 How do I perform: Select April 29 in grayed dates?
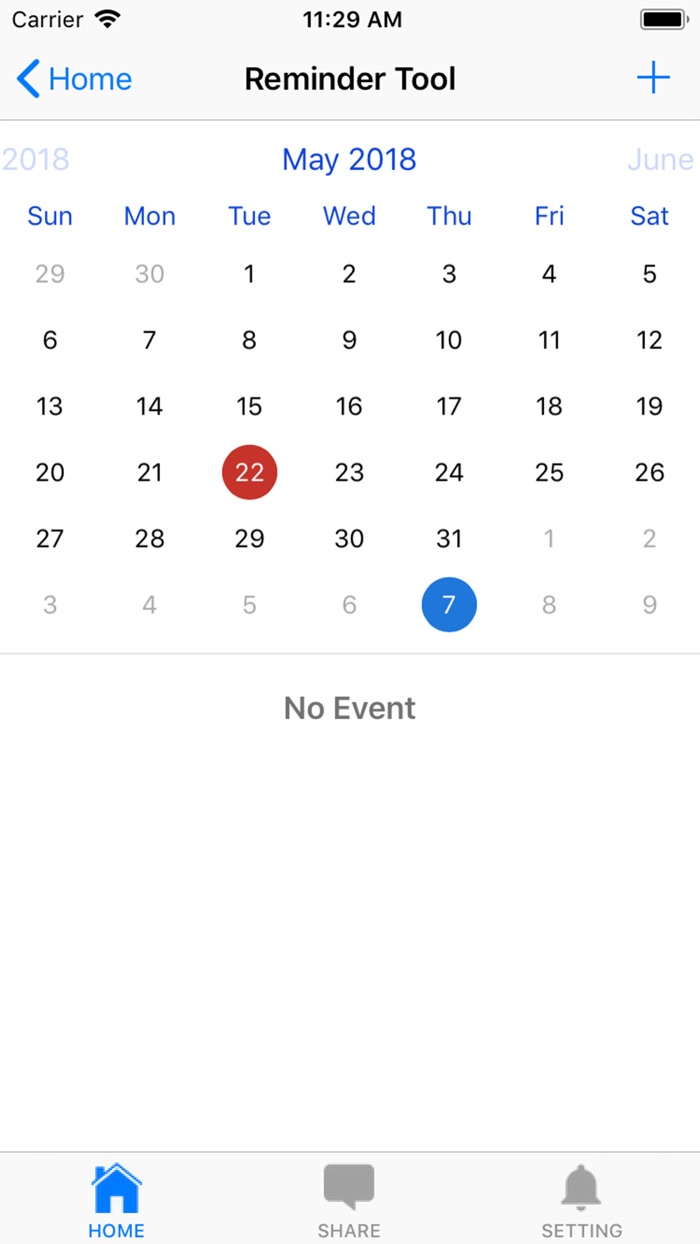click(x=50, y=274)
